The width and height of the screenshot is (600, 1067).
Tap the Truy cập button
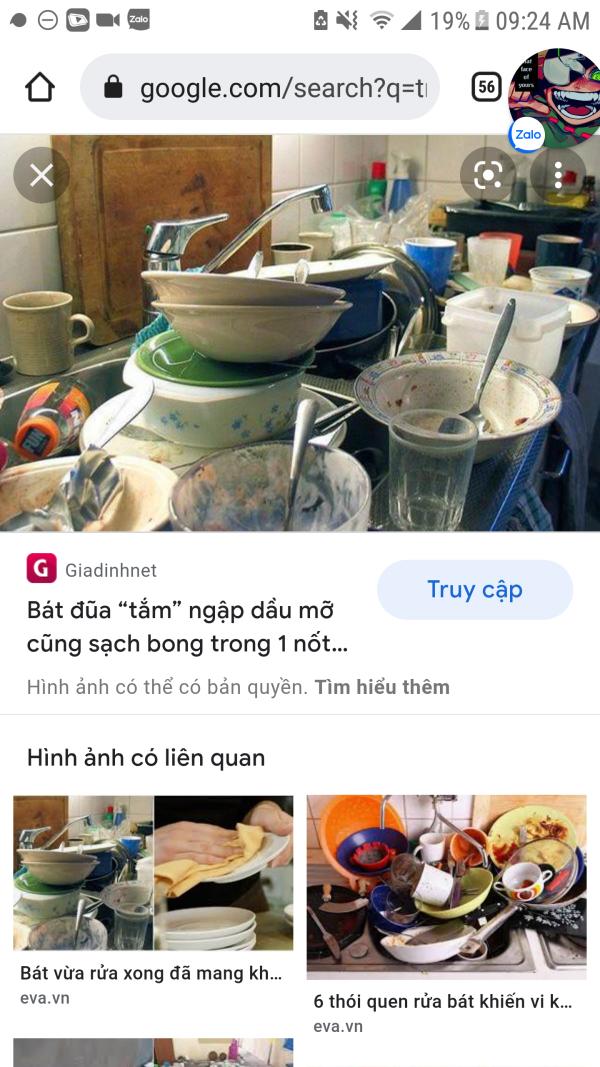475,589
